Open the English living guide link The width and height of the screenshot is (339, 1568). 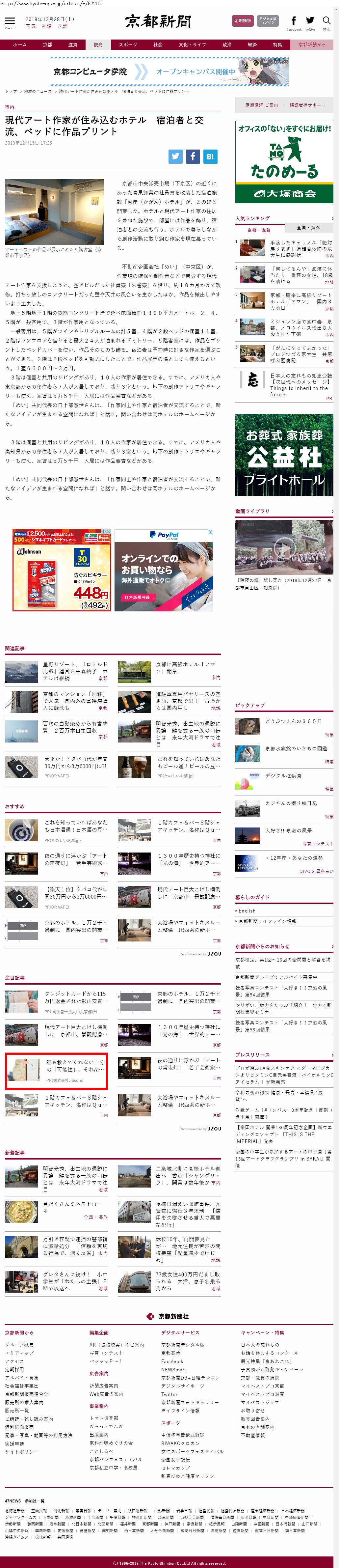pos(247,910)
